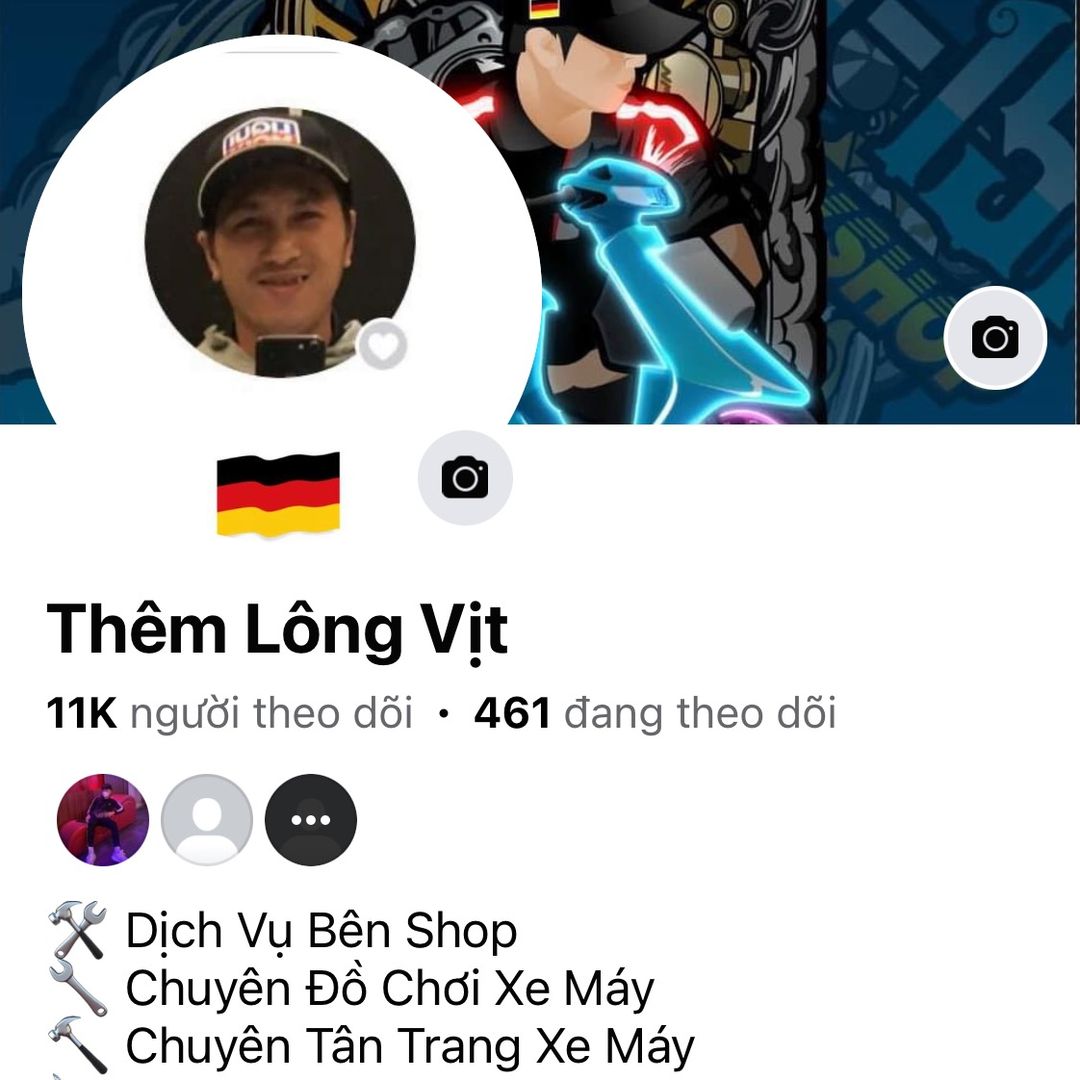
Task: View the 461 đang theo dõi list
Action: [x=655, y=714]
